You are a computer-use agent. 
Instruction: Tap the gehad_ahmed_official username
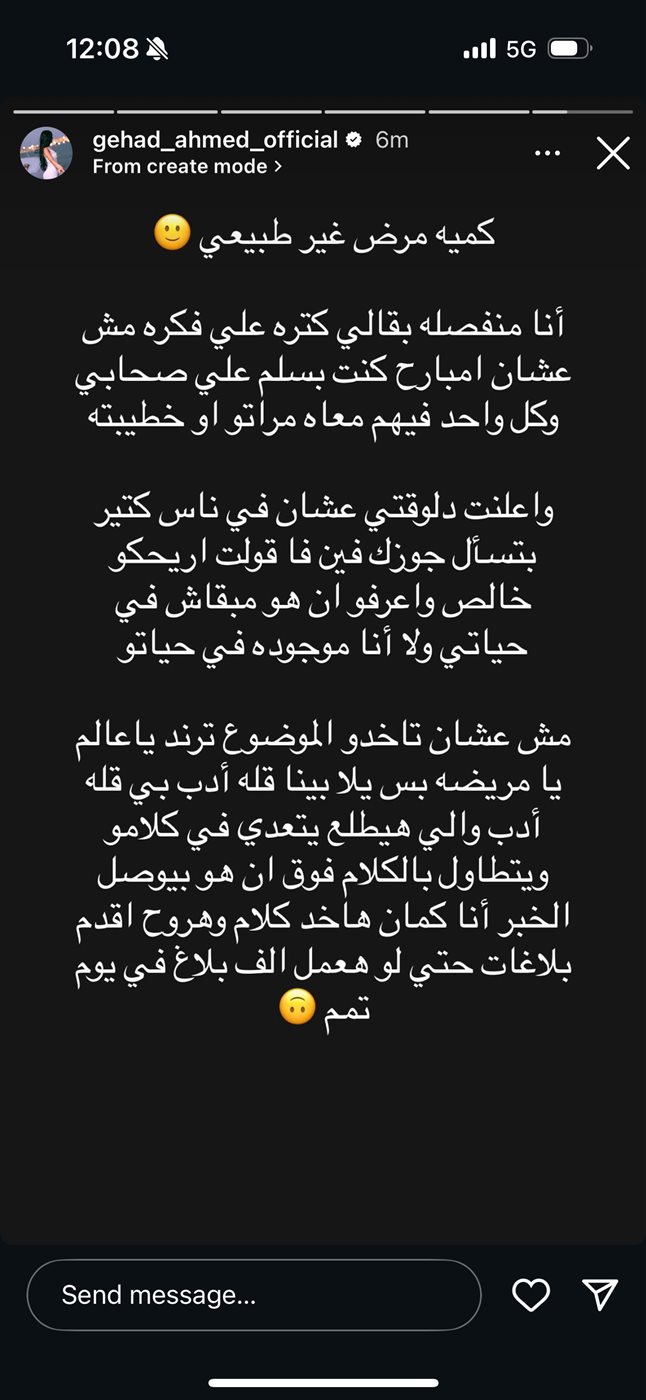215,140
